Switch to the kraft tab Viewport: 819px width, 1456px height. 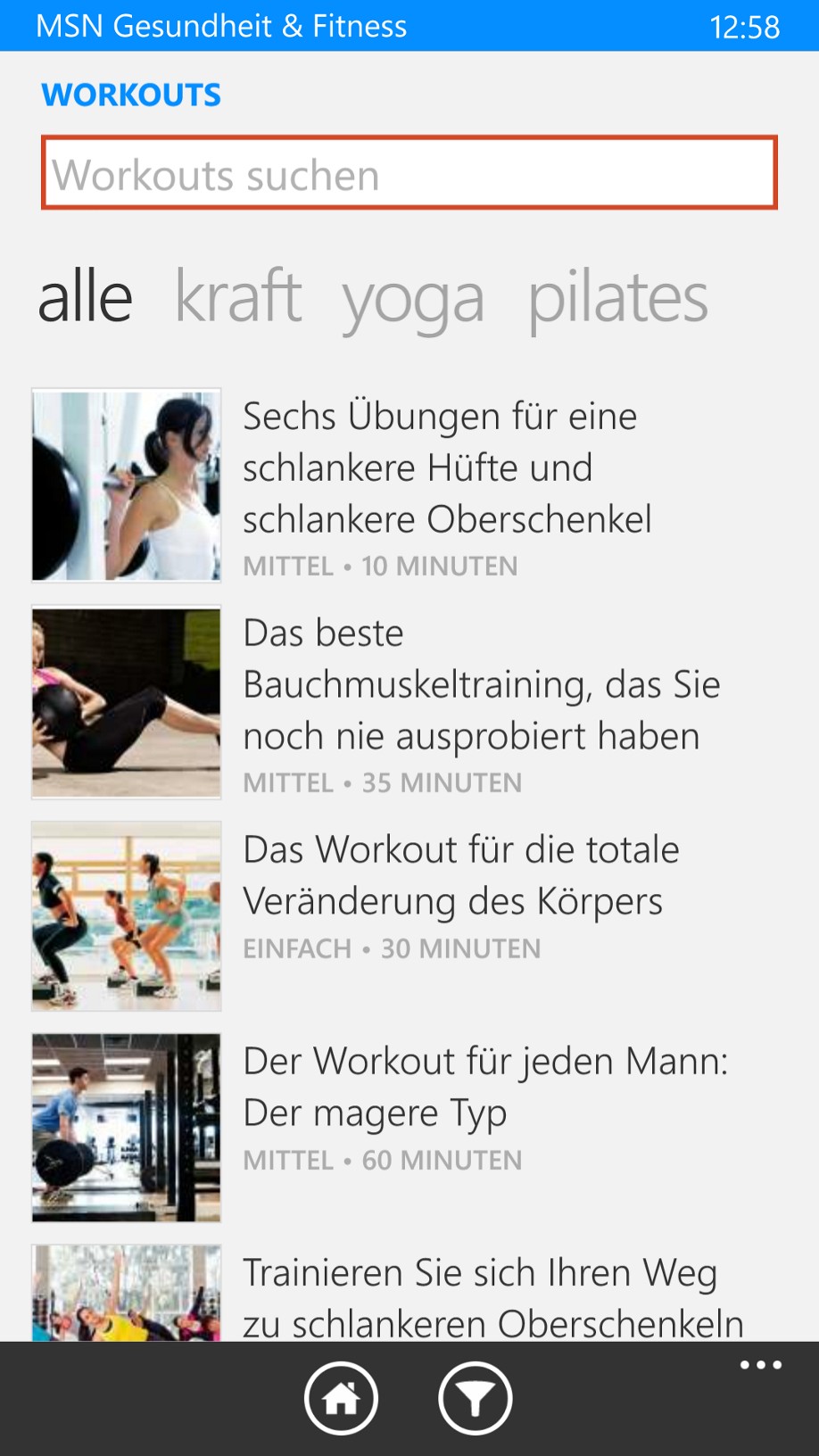point(237,297)
